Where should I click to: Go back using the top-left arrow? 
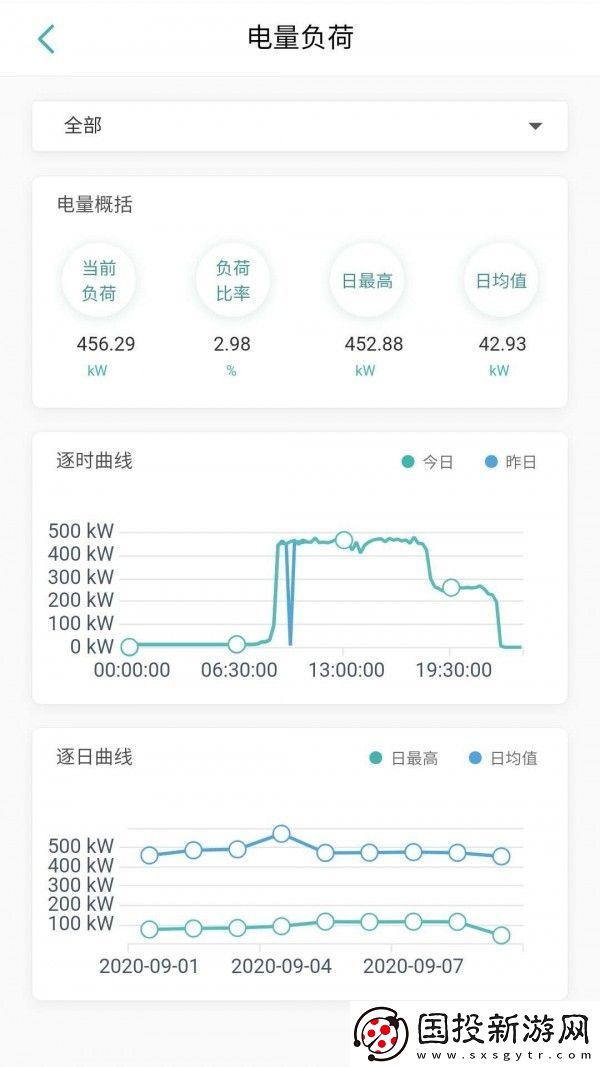(46, 39)
